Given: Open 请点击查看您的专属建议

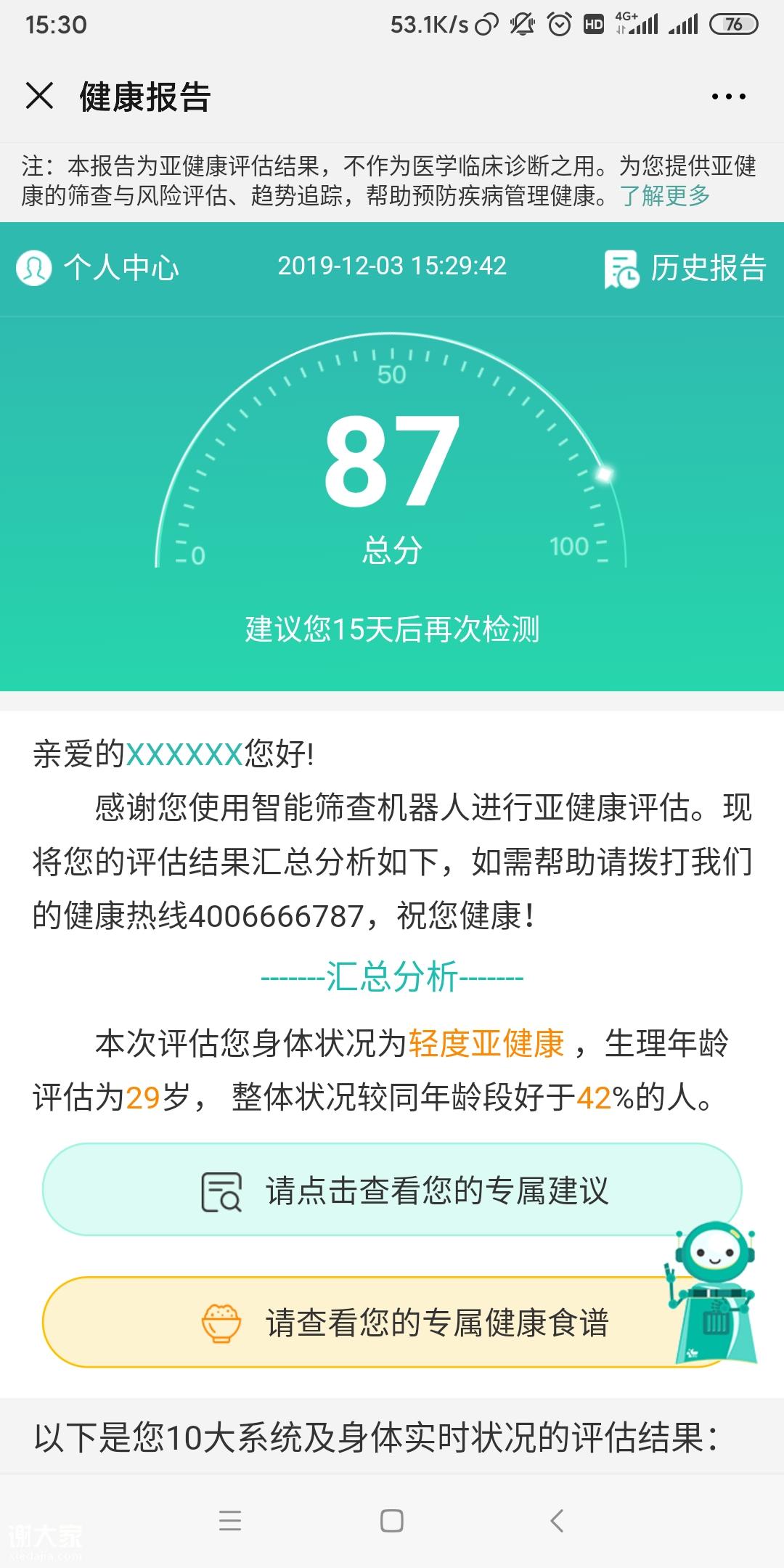Looking at the screenshot, I should point(392,1191).
